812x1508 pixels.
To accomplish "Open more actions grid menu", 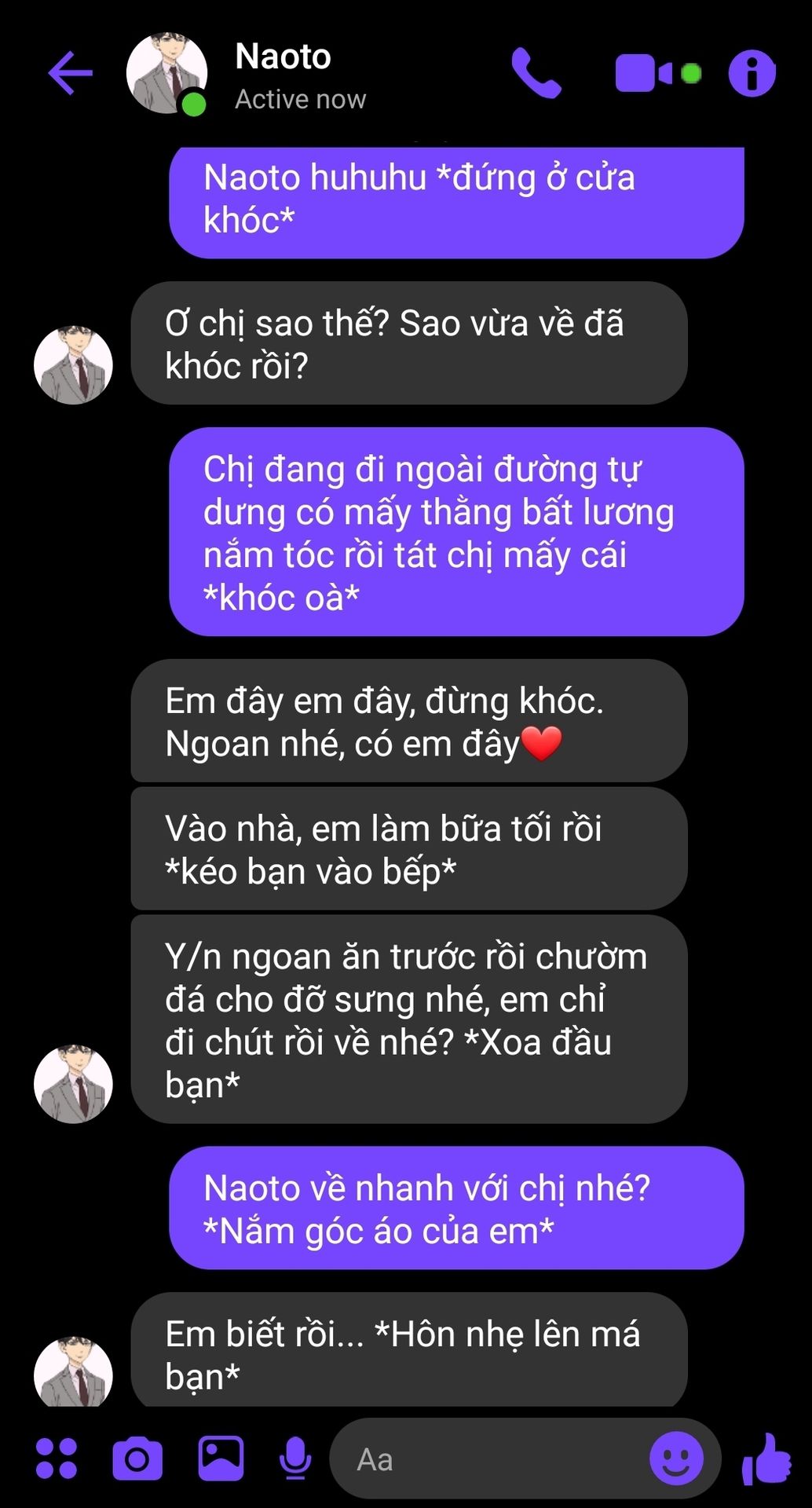I will [x=57, y=1459].
